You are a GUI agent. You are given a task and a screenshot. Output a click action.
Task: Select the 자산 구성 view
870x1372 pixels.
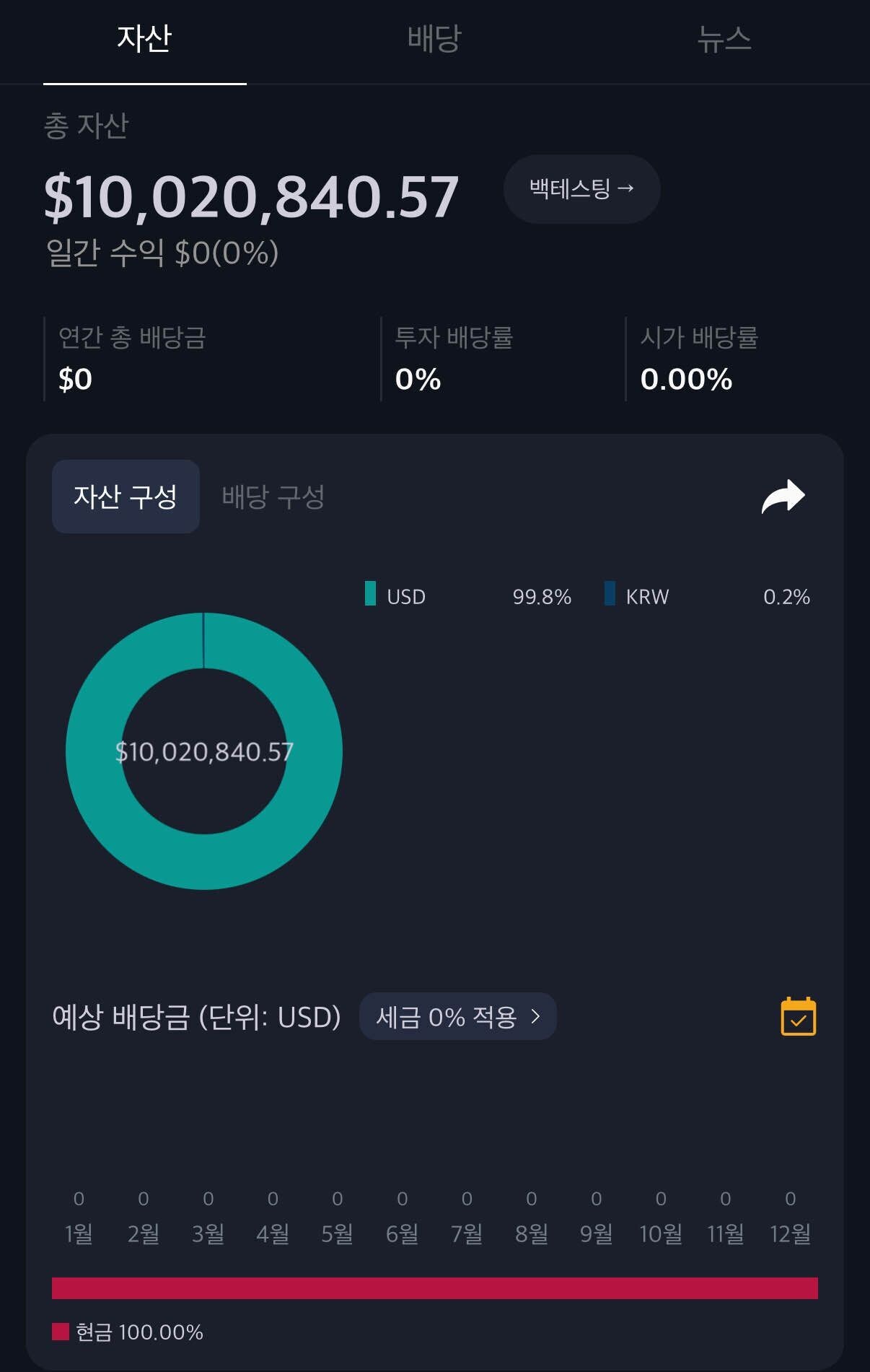tap(126, 496)
